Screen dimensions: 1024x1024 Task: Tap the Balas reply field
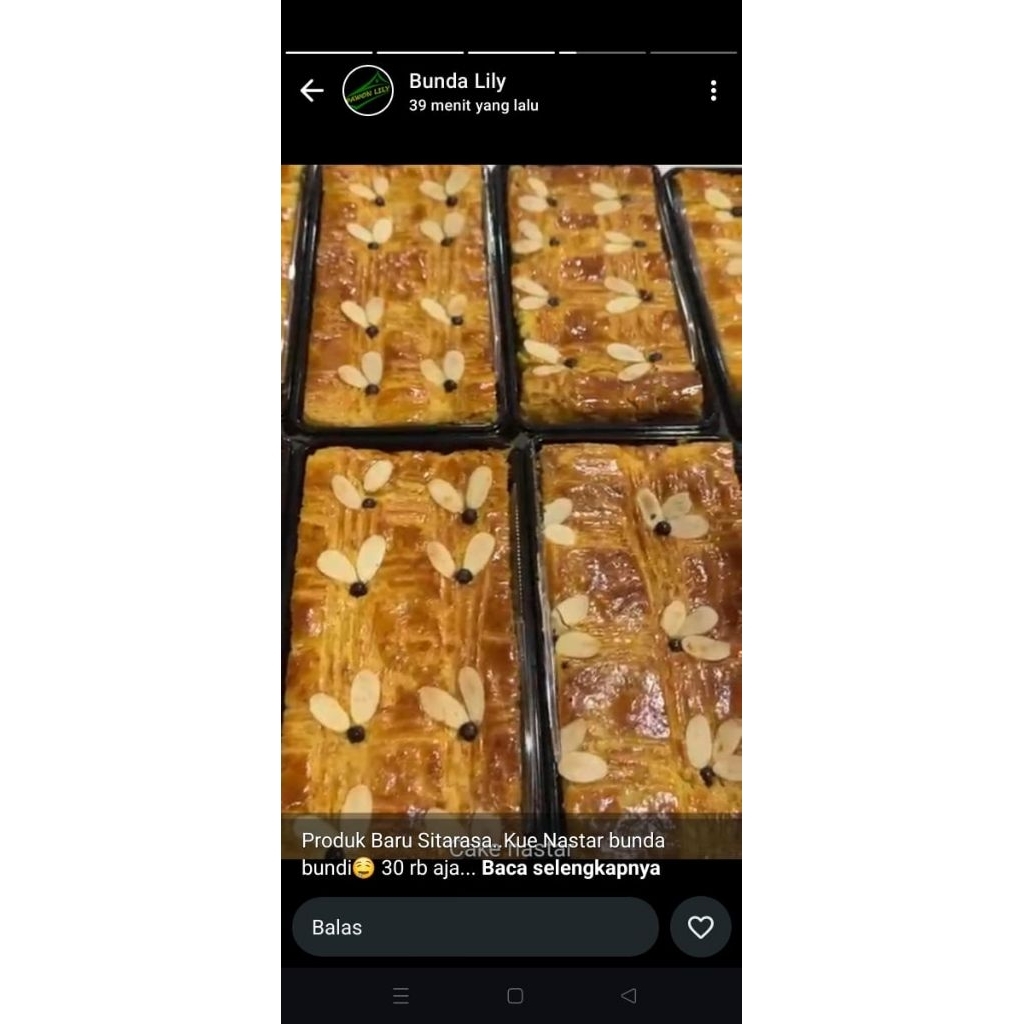point(475,927)
